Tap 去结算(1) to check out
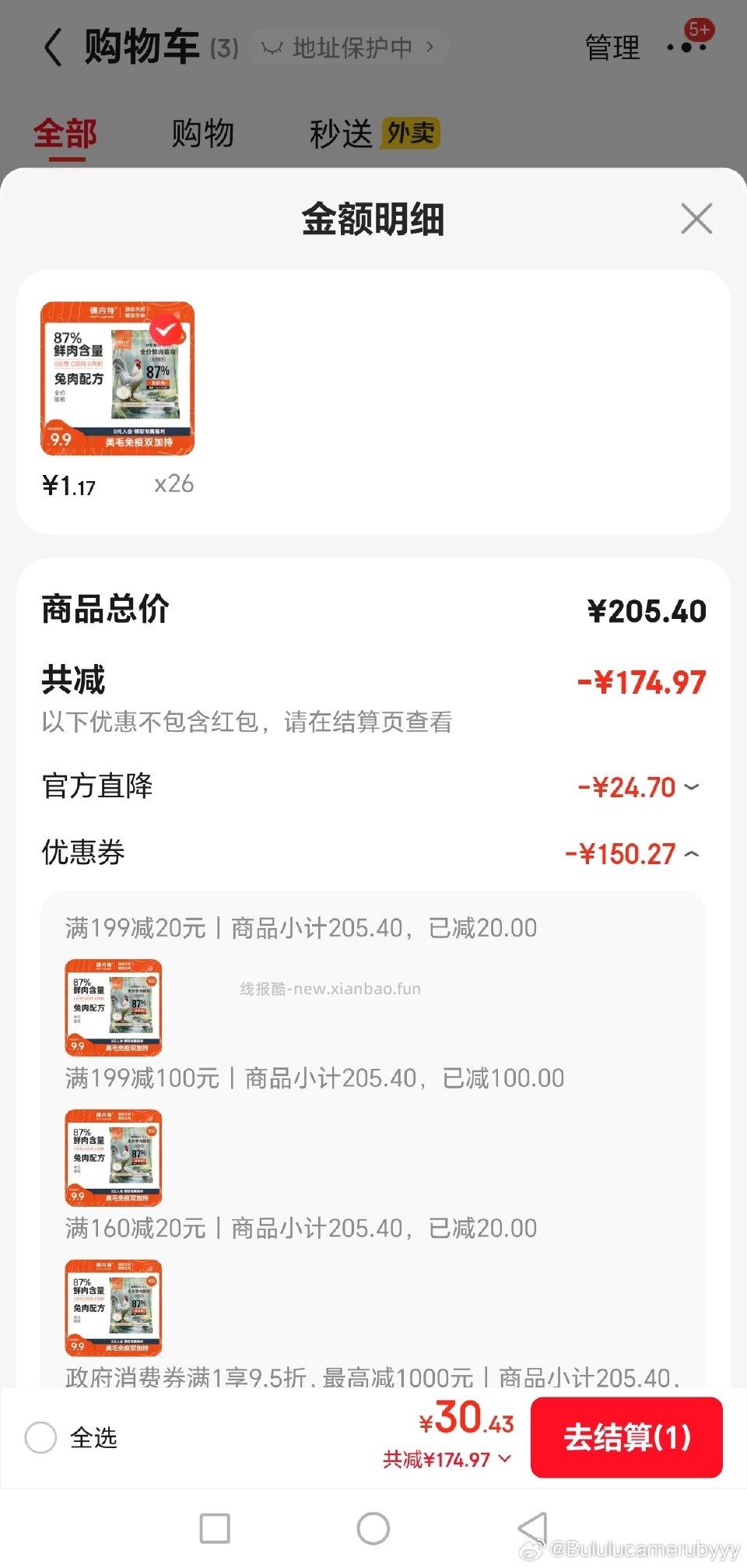This screenshot has width=747, height=1568. (x=626, y=1437)
